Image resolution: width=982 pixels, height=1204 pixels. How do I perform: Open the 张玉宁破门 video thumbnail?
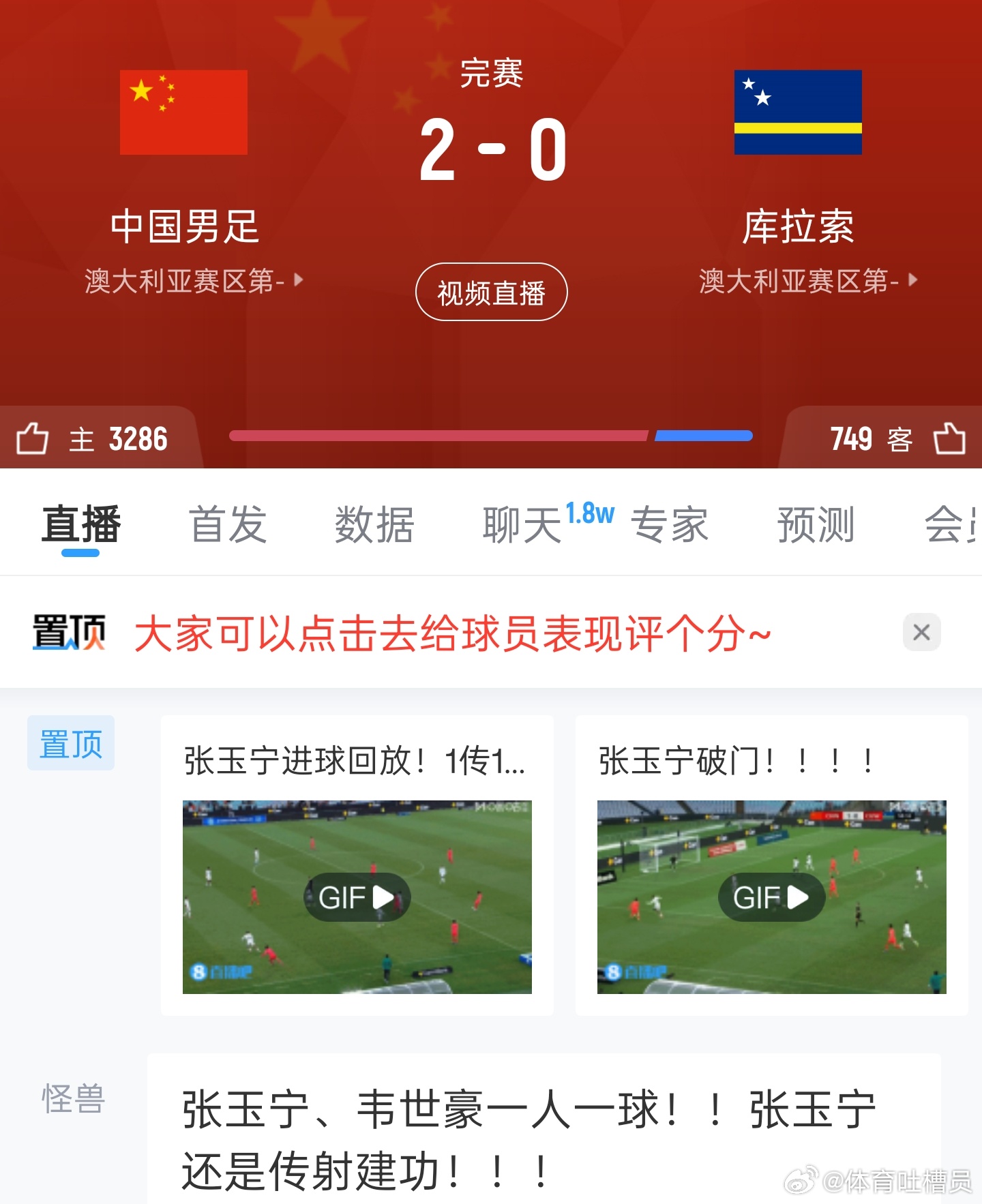coord(771,897)
